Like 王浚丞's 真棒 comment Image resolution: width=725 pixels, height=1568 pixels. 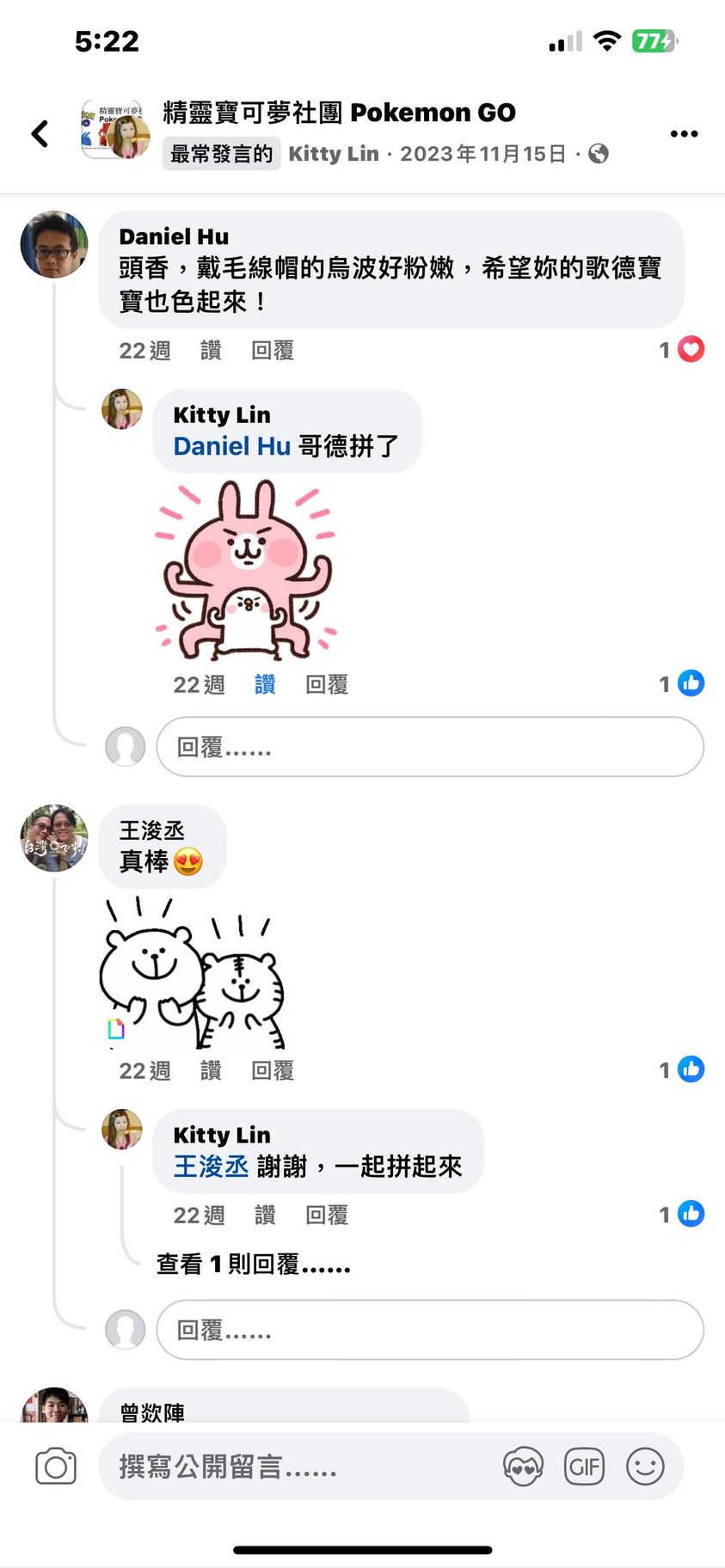(211, 1070)
